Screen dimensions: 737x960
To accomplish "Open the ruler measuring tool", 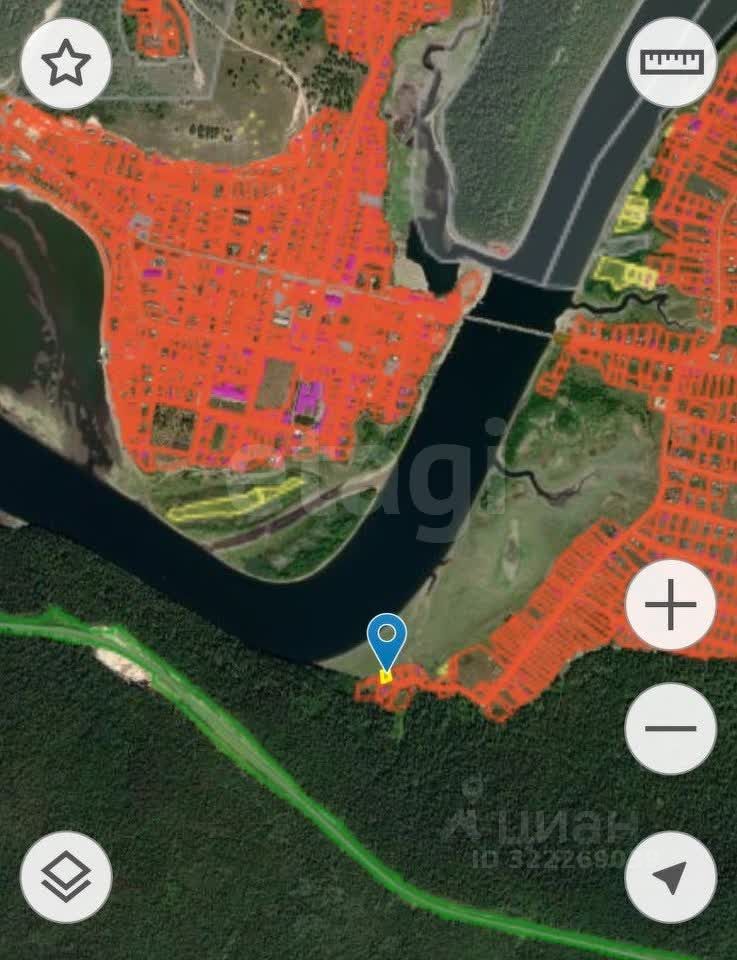I will pyautogui.click(x=671, y=62).
